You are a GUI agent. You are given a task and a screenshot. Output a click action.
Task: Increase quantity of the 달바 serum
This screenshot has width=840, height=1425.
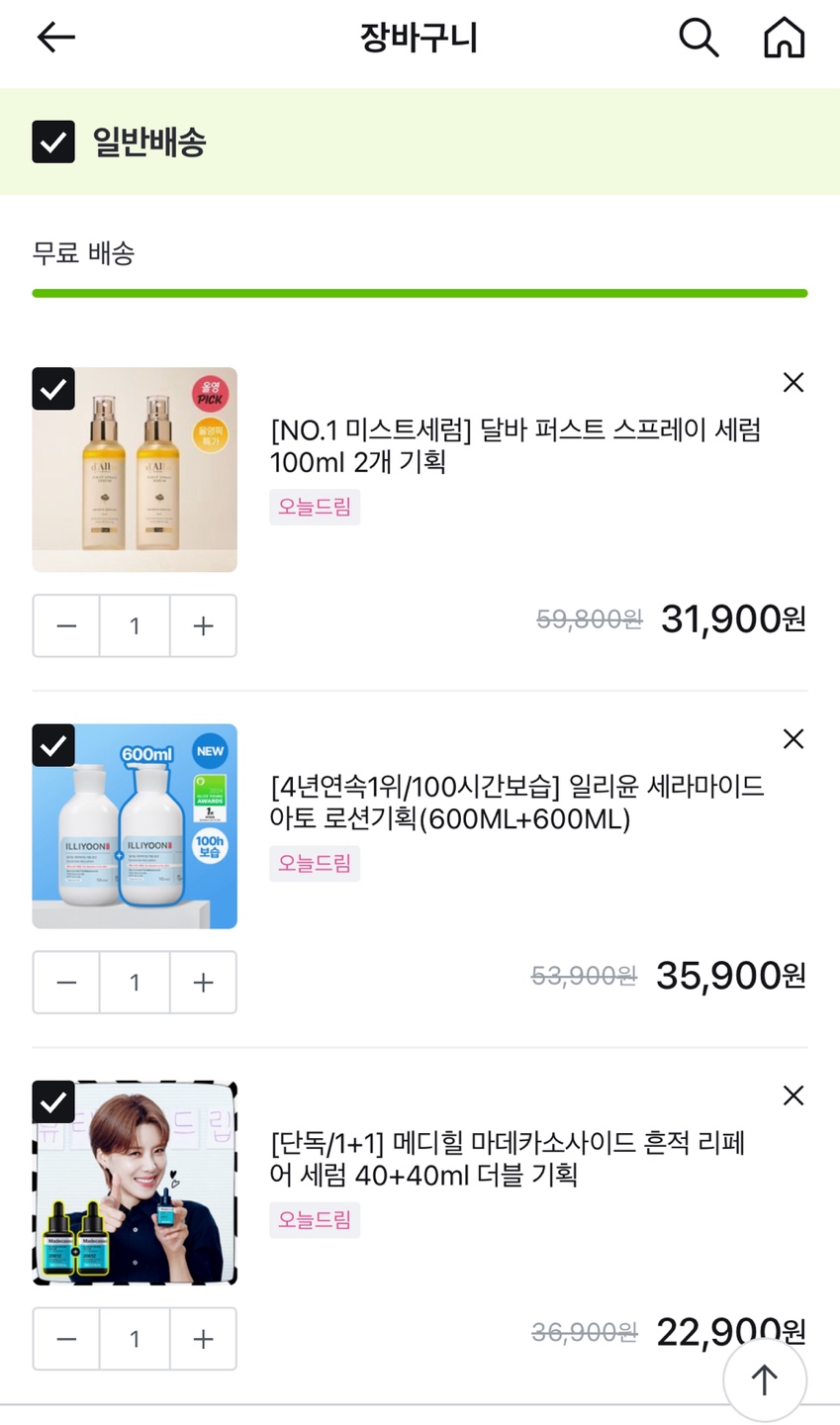pos(203,625)
